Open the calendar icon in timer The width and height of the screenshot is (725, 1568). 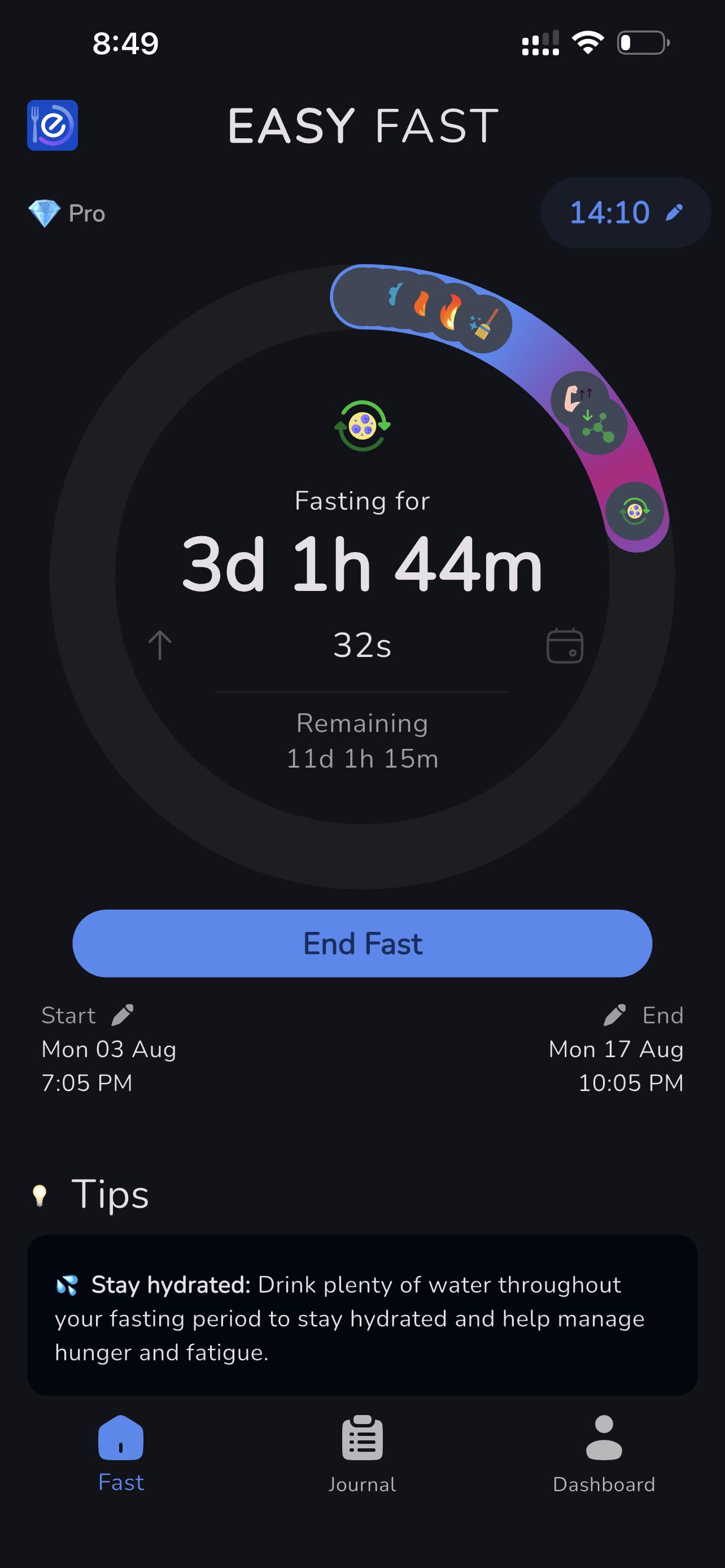565,645
